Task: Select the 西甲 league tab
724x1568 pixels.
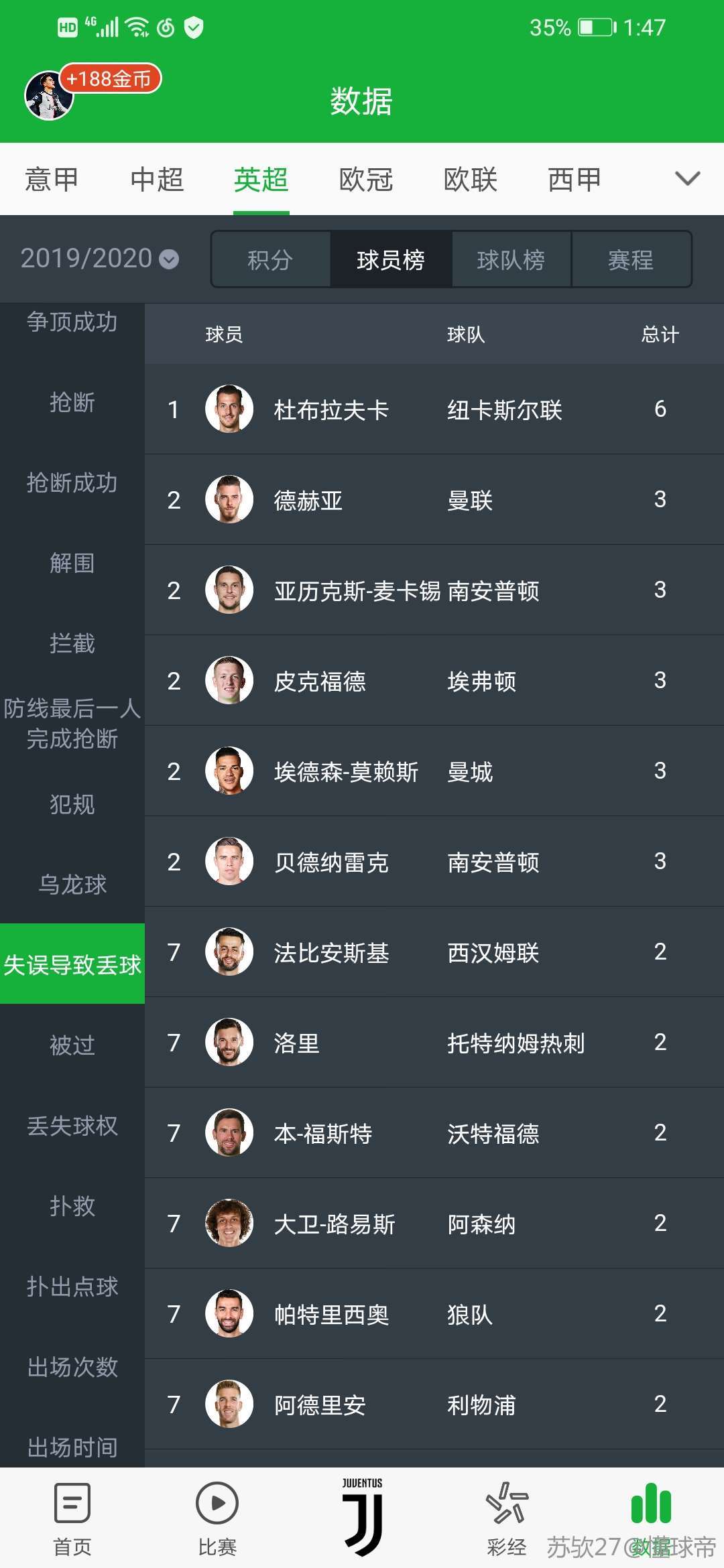Action: point(574,180)
